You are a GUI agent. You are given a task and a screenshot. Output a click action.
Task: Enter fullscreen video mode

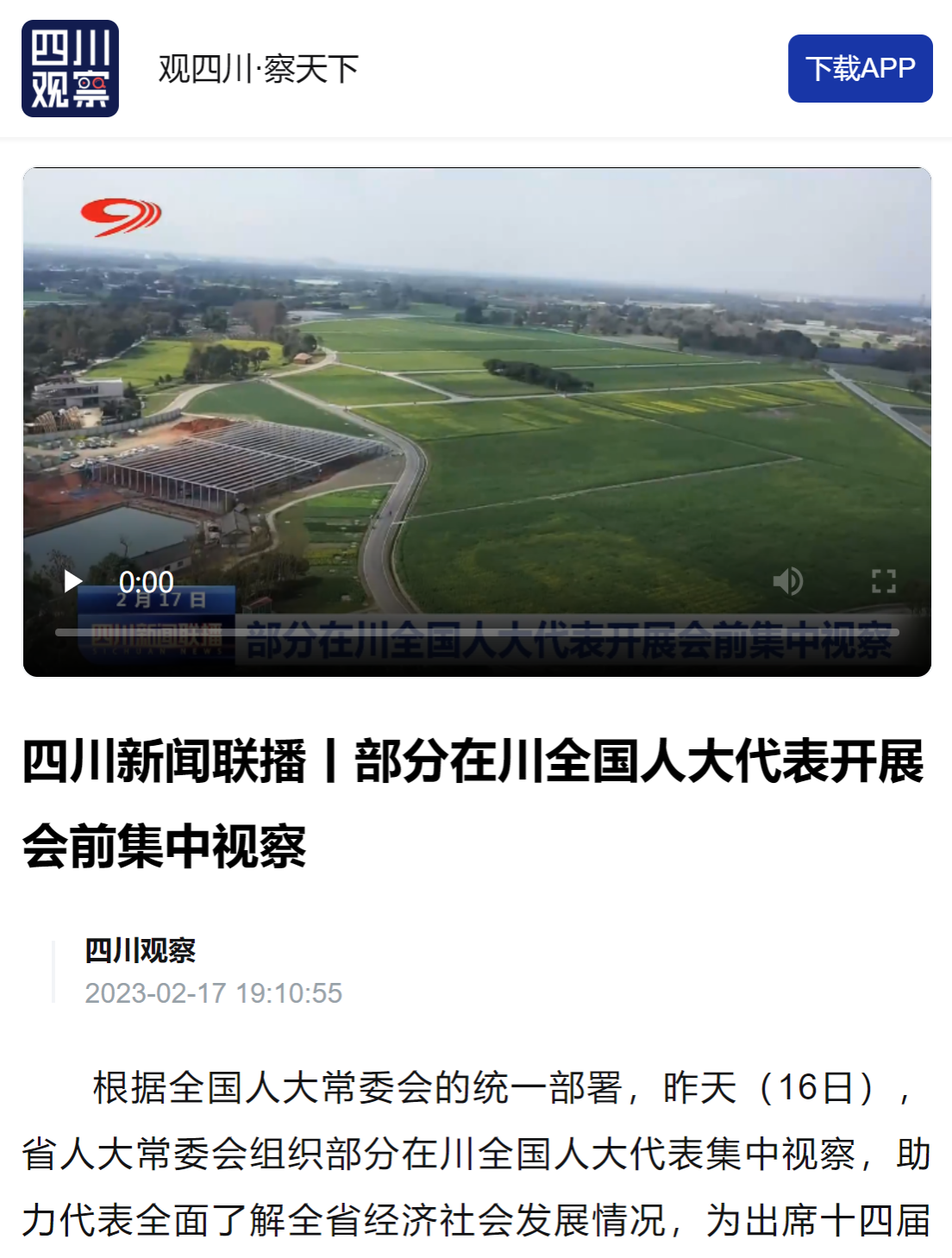click(883, 582)
